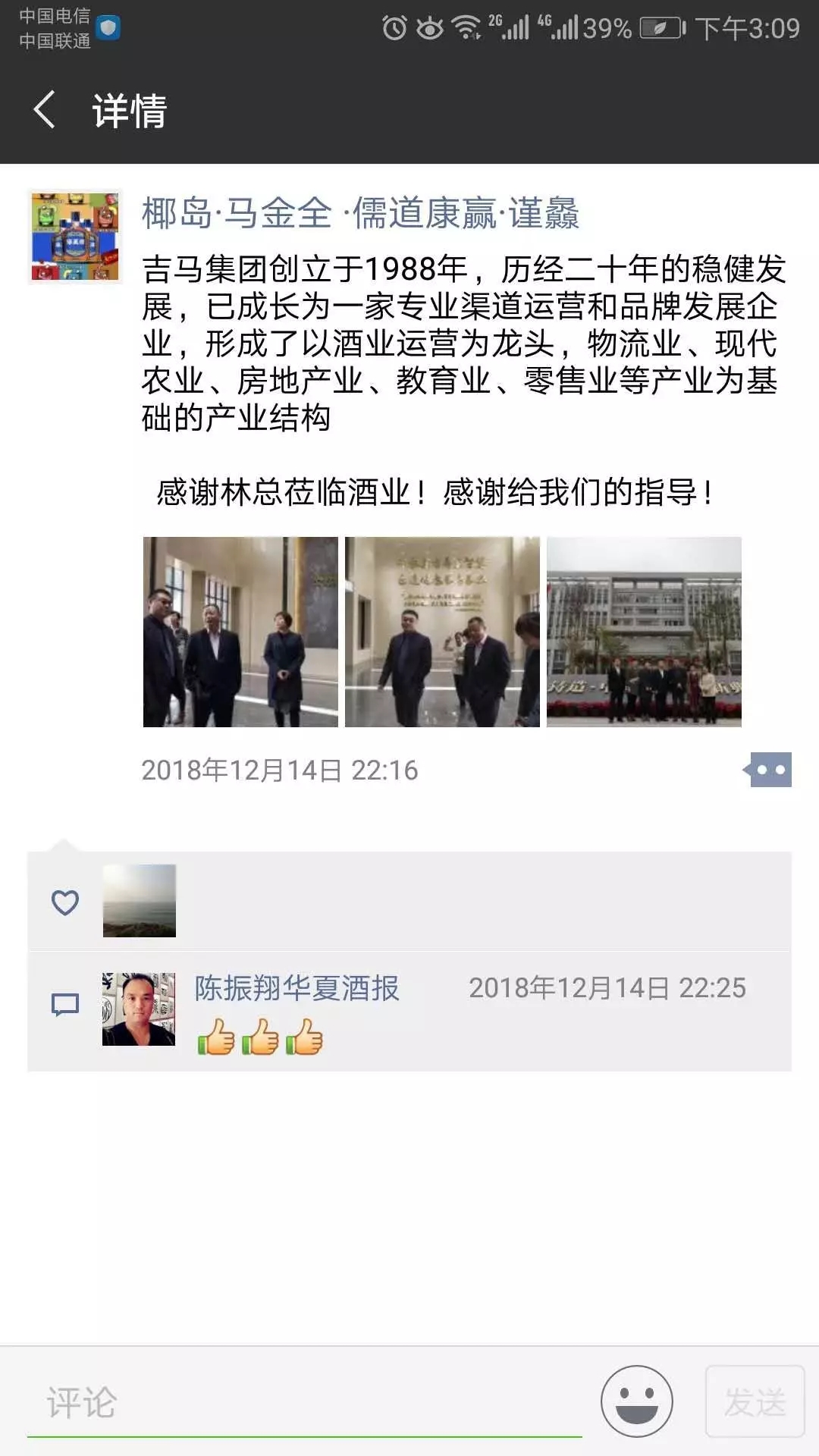The width and height of the screenshot is (819, 1456).
Task: Open 椰岛·马金全 profile name link
Action: pos(359,213)
